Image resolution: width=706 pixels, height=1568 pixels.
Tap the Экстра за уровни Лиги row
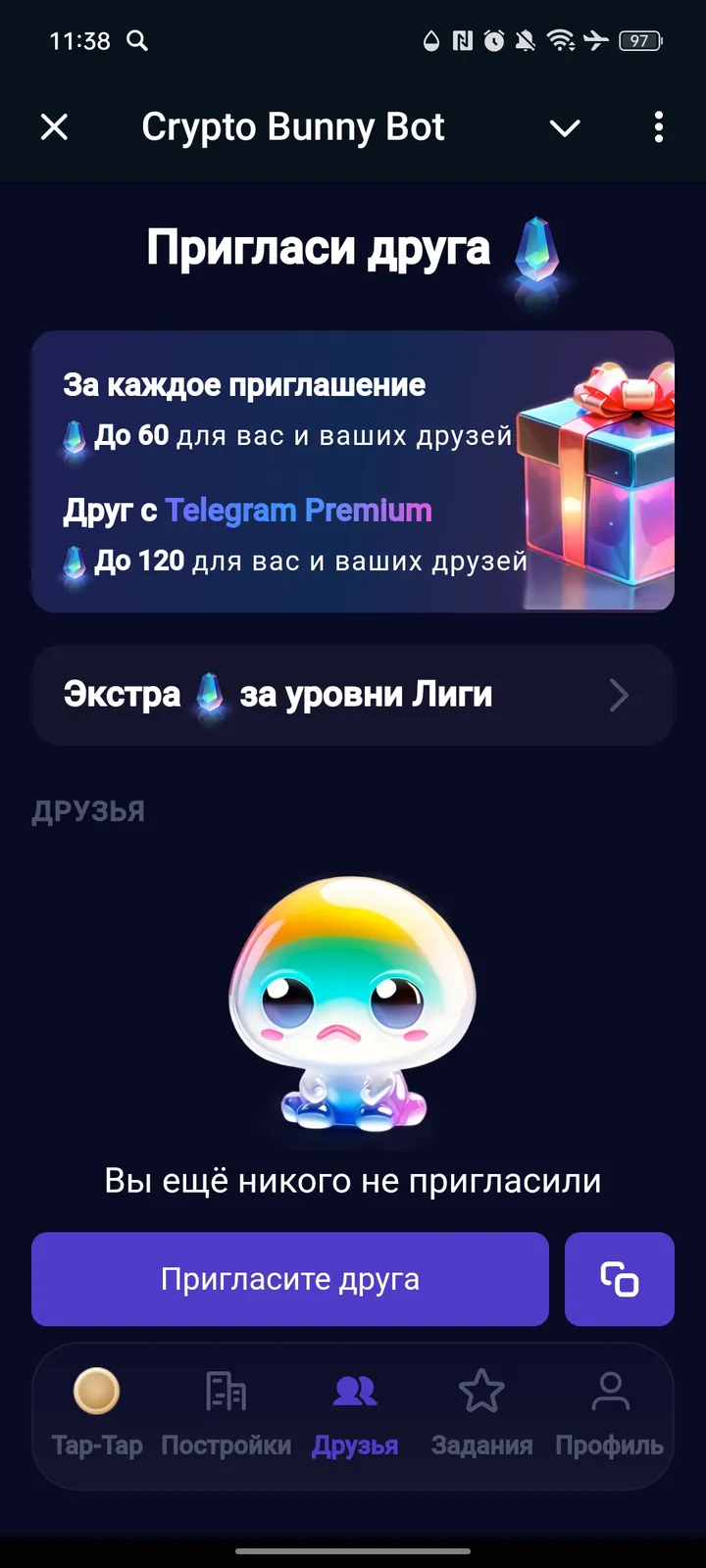click(353, 695)
